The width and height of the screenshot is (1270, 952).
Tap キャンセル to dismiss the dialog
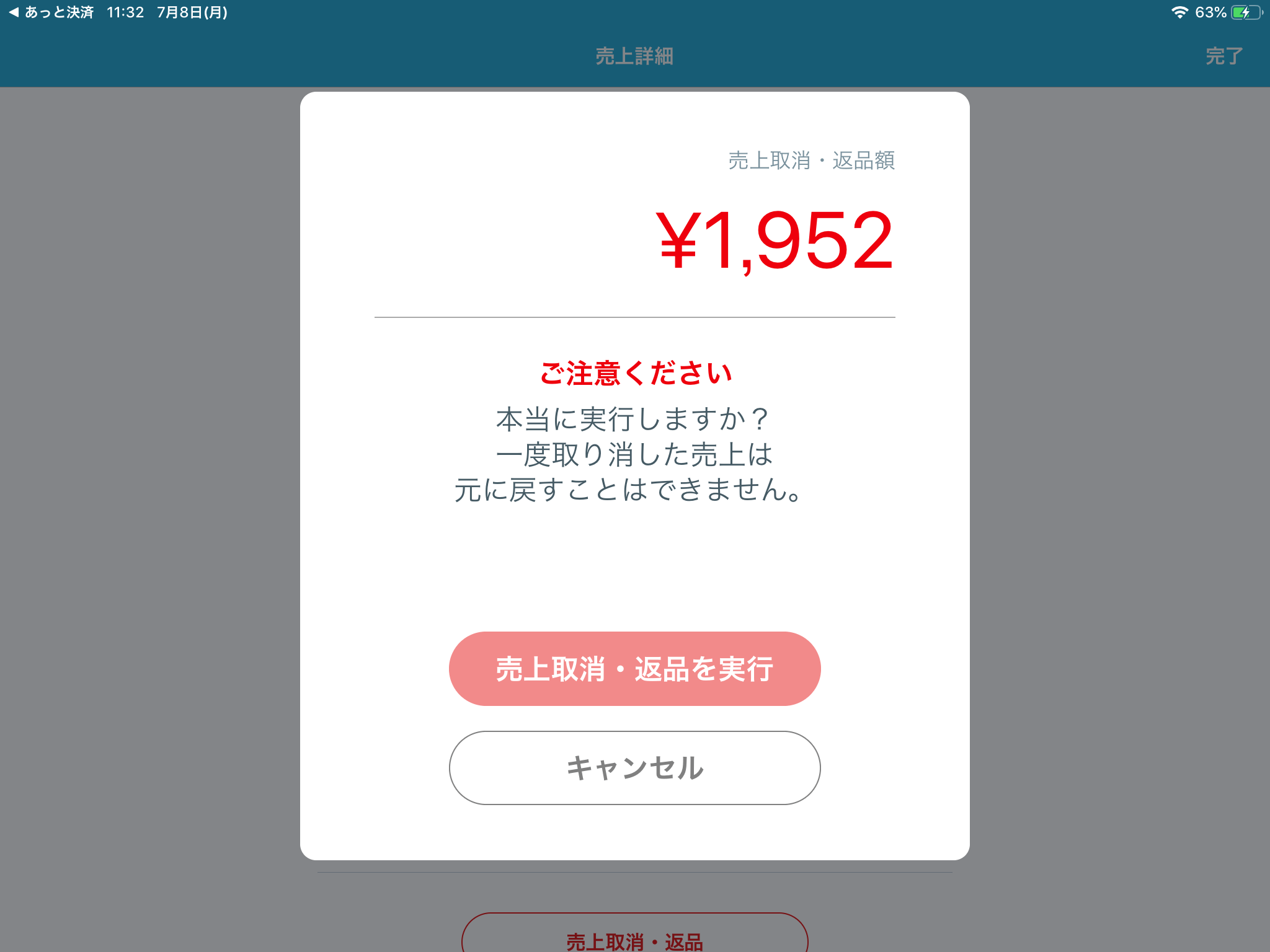click(634, 768)
